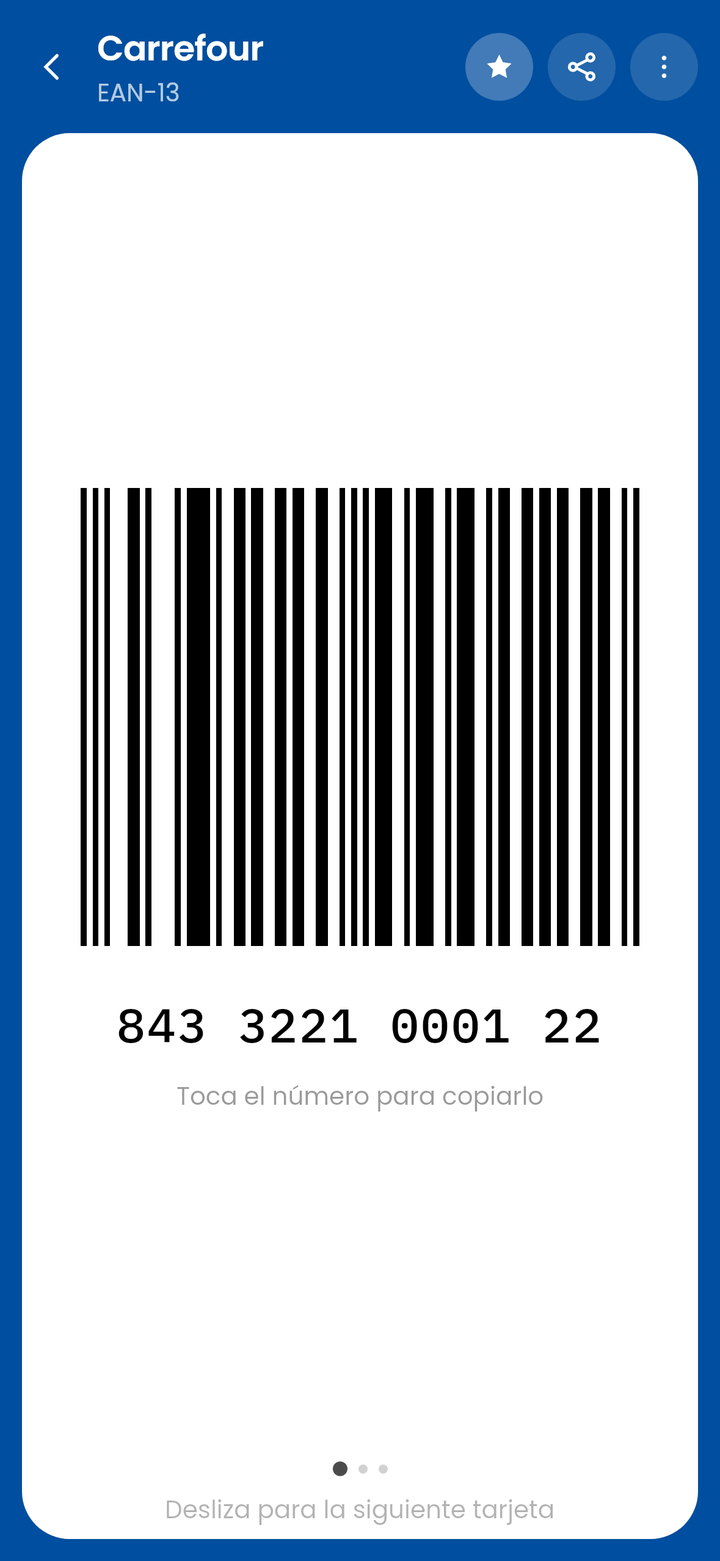
Task: Mark Carrefour card as favorite star
Action: click(x=499, y=67)
